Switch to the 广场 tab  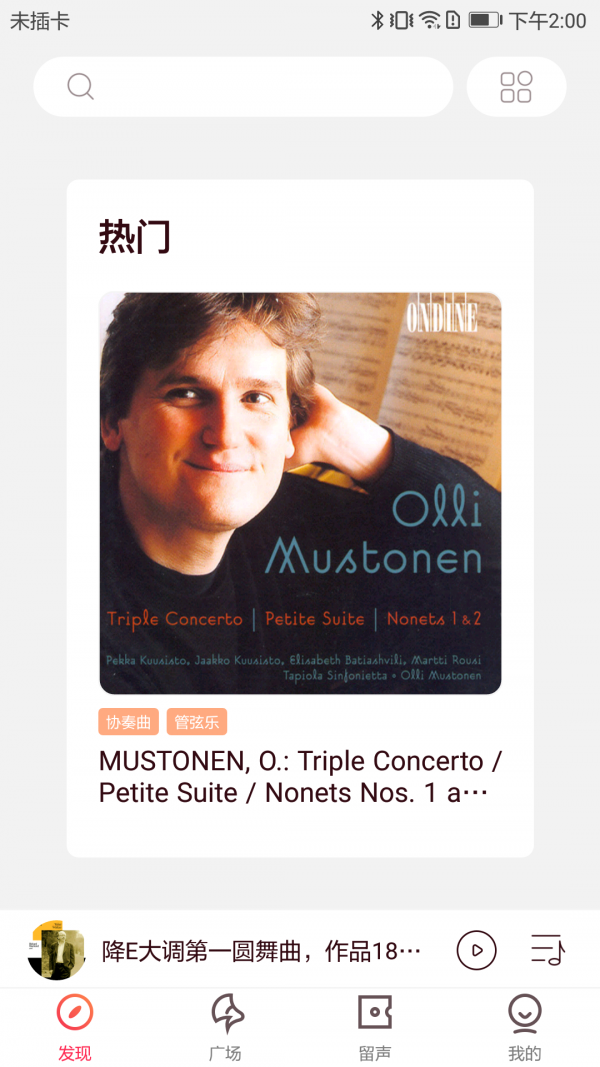[226, 1027]
